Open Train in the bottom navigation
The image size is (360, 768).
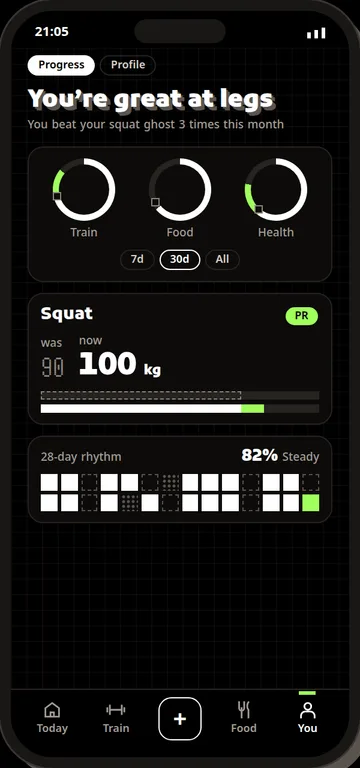click(116, 718)
